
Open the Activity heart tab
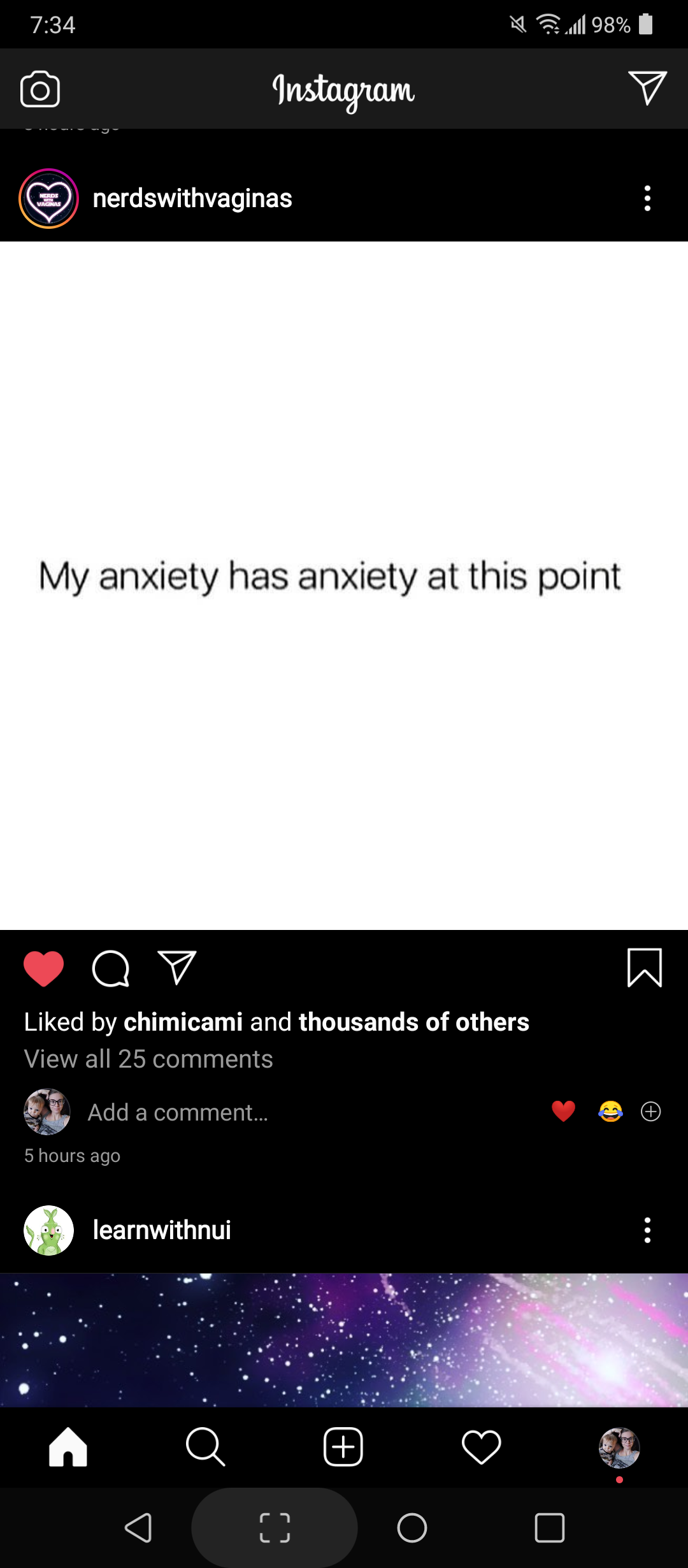(x=481, y=1447)
